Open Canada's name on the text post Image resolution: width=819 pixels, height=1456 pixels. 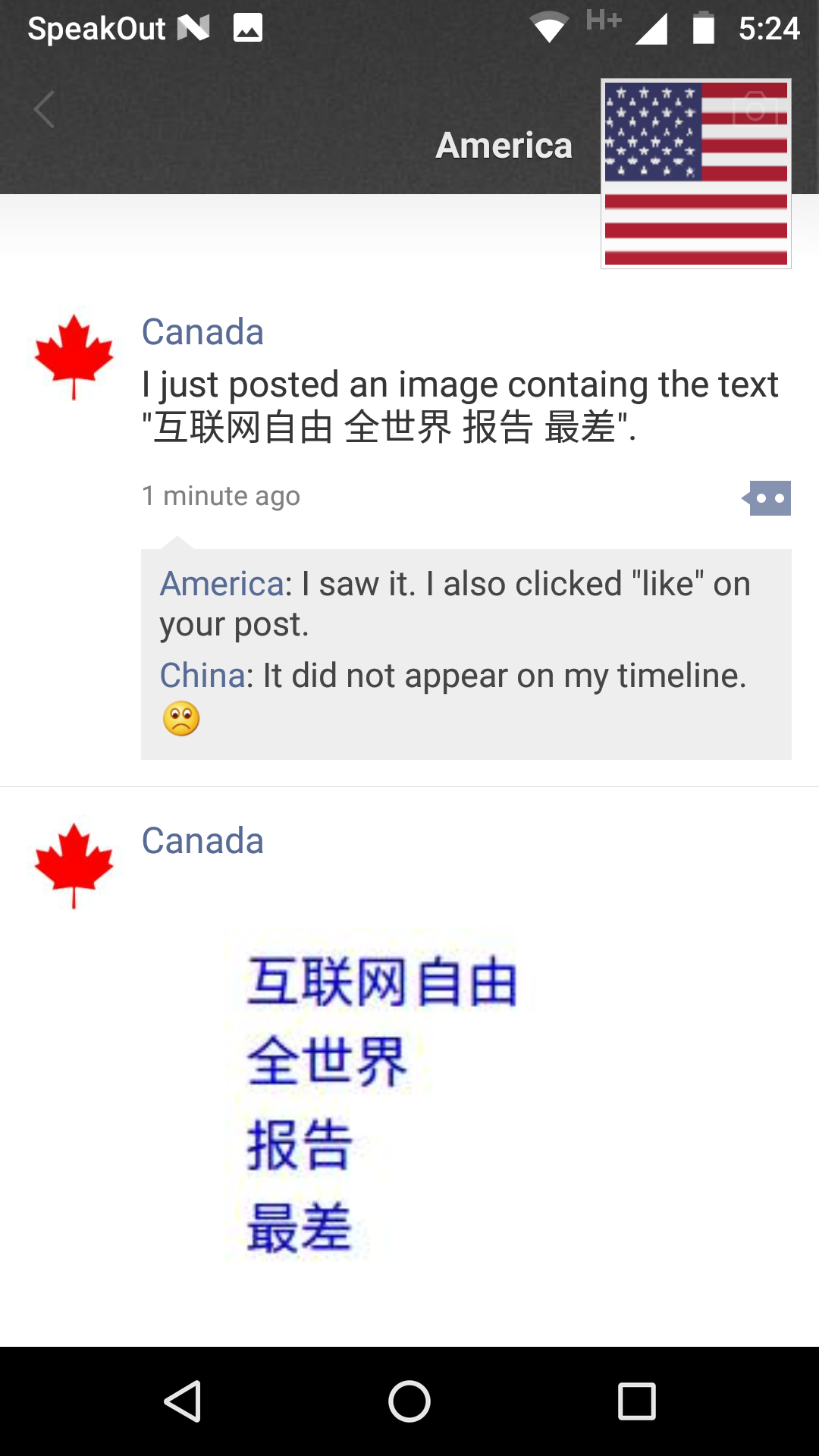tap(202, 332)
